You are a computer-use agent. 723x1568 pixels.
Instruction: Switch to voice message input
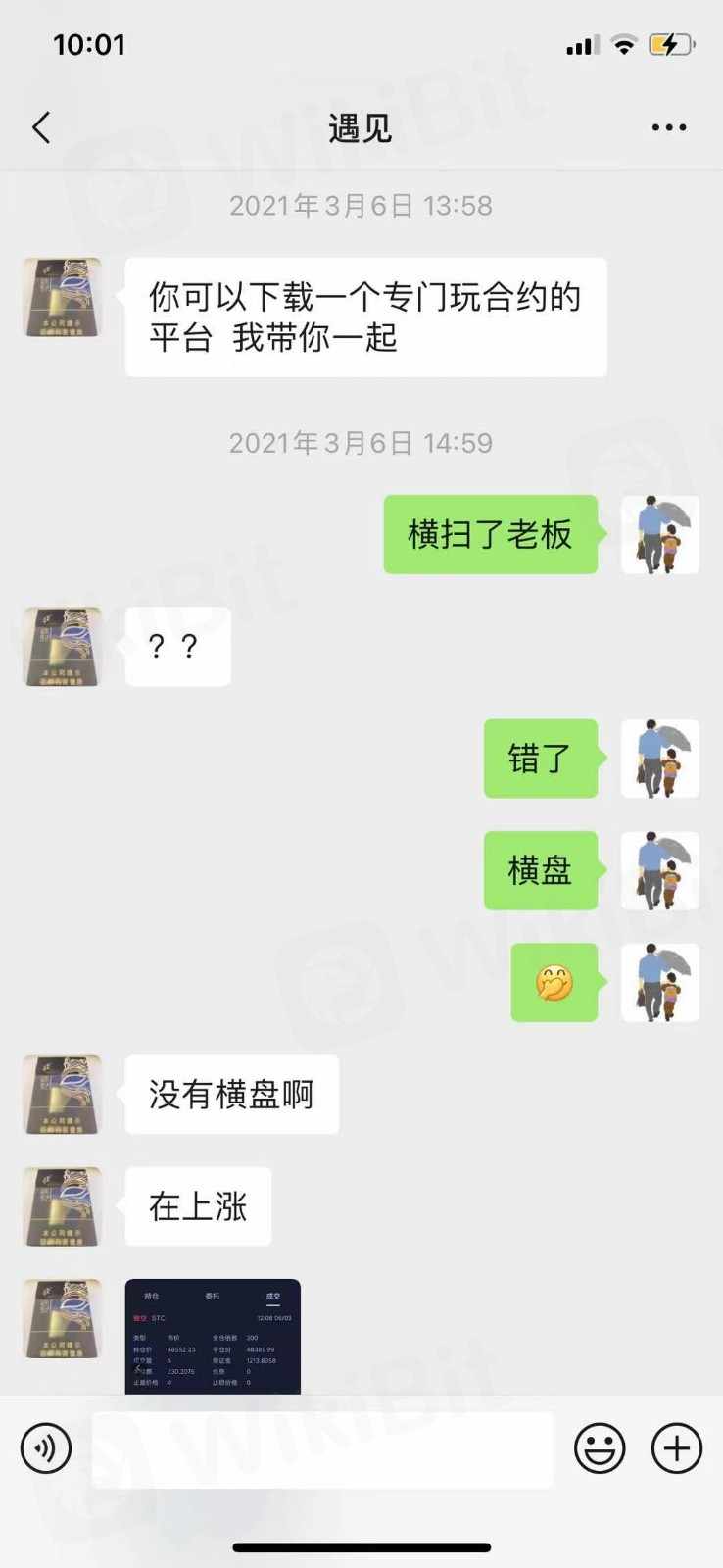click(46, 1448)
